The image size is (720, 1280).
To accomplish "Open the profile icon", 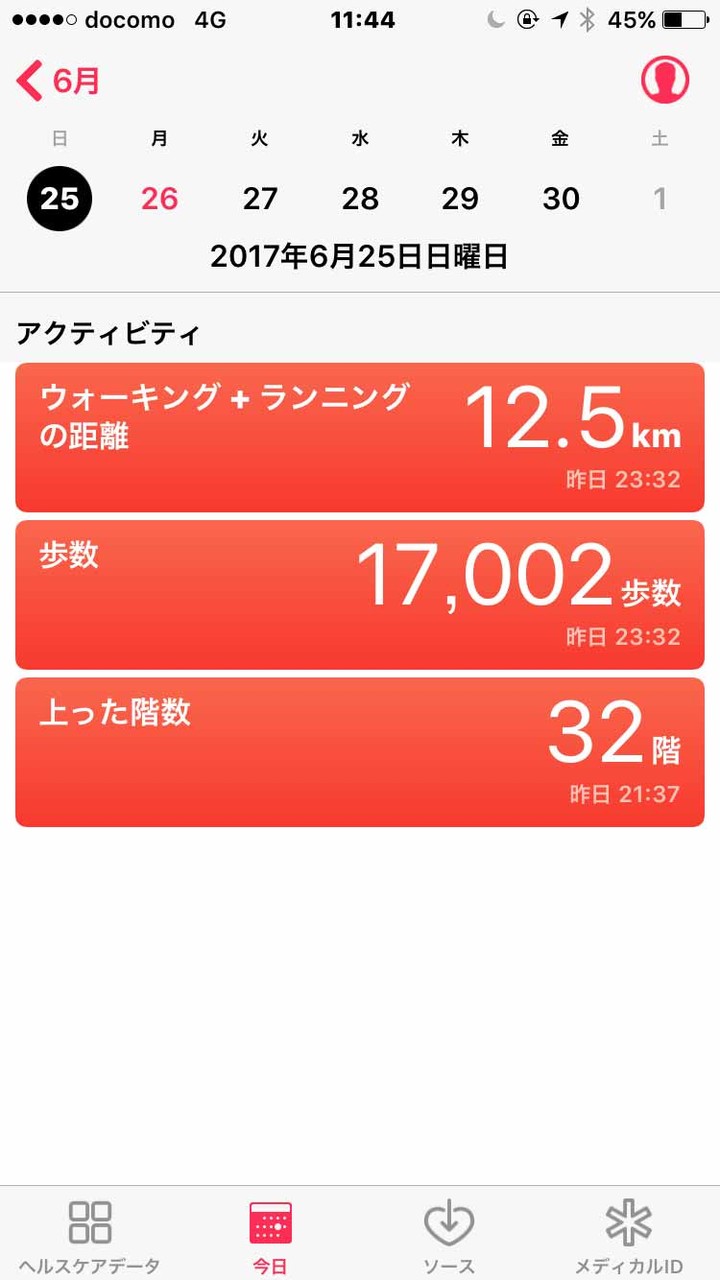I will 665,81.
